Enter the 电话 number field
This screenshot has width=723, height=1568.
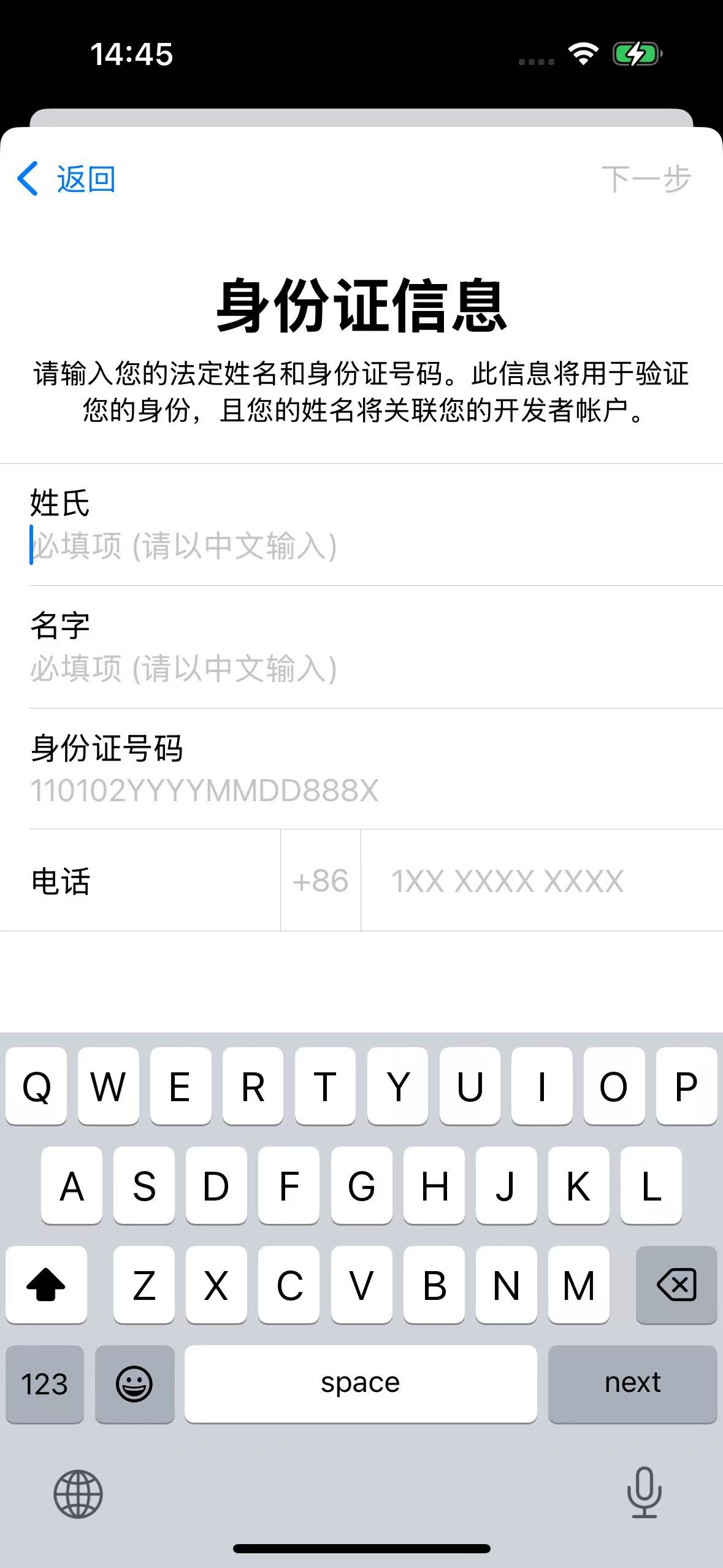click(x=540, y=881)
